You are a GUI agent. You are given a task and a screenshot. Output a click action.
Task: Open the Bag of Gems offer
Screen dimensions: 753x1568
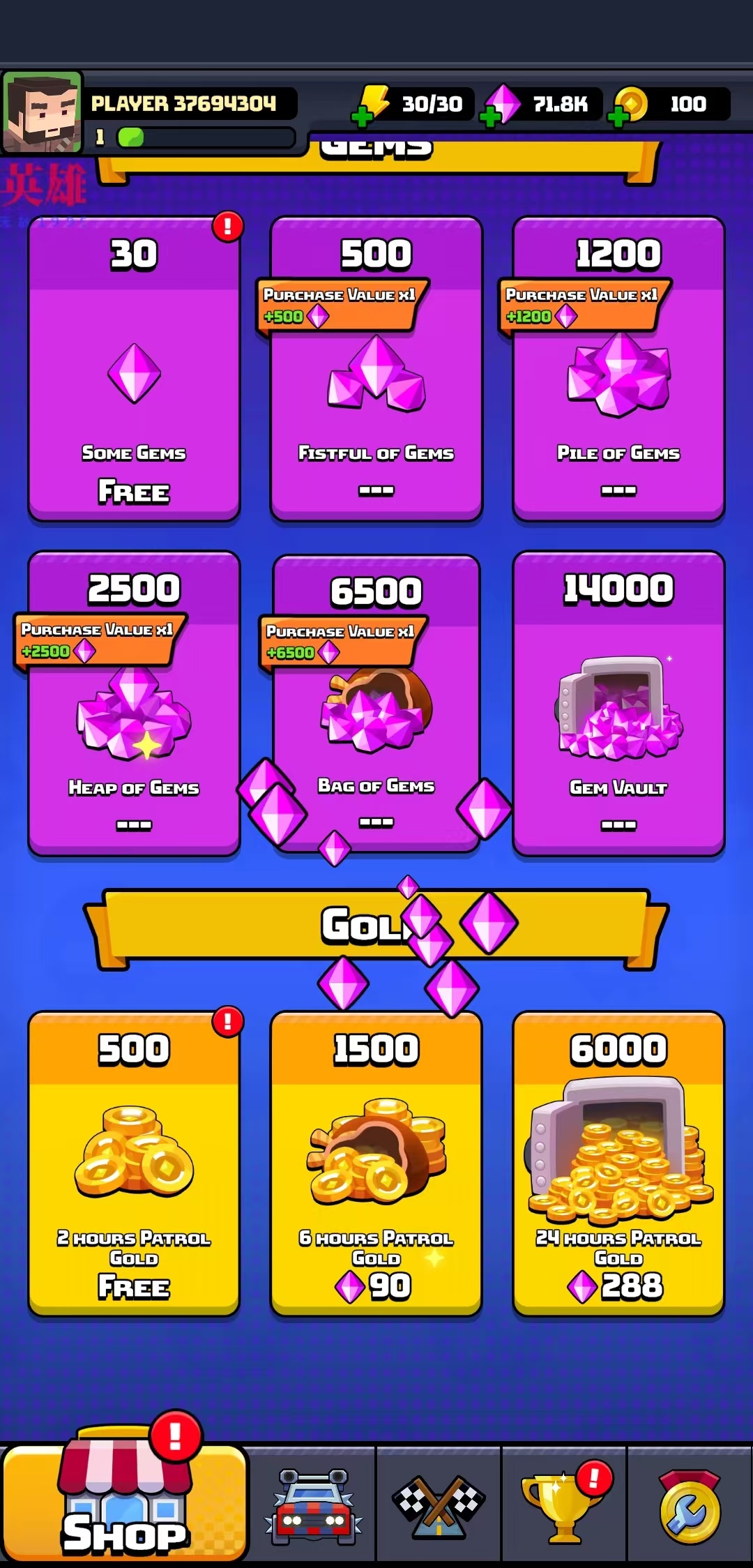376,704
